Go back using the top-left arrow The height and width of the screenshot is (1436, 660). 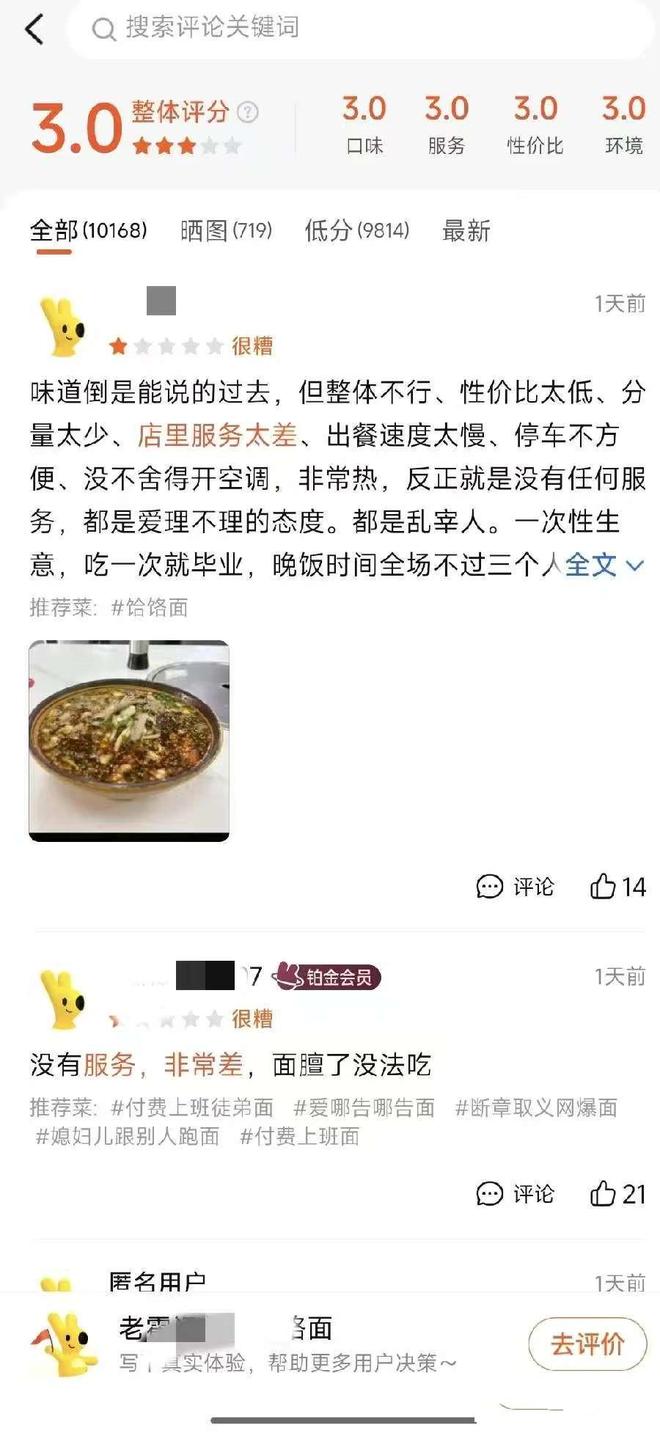coord(35,29)
